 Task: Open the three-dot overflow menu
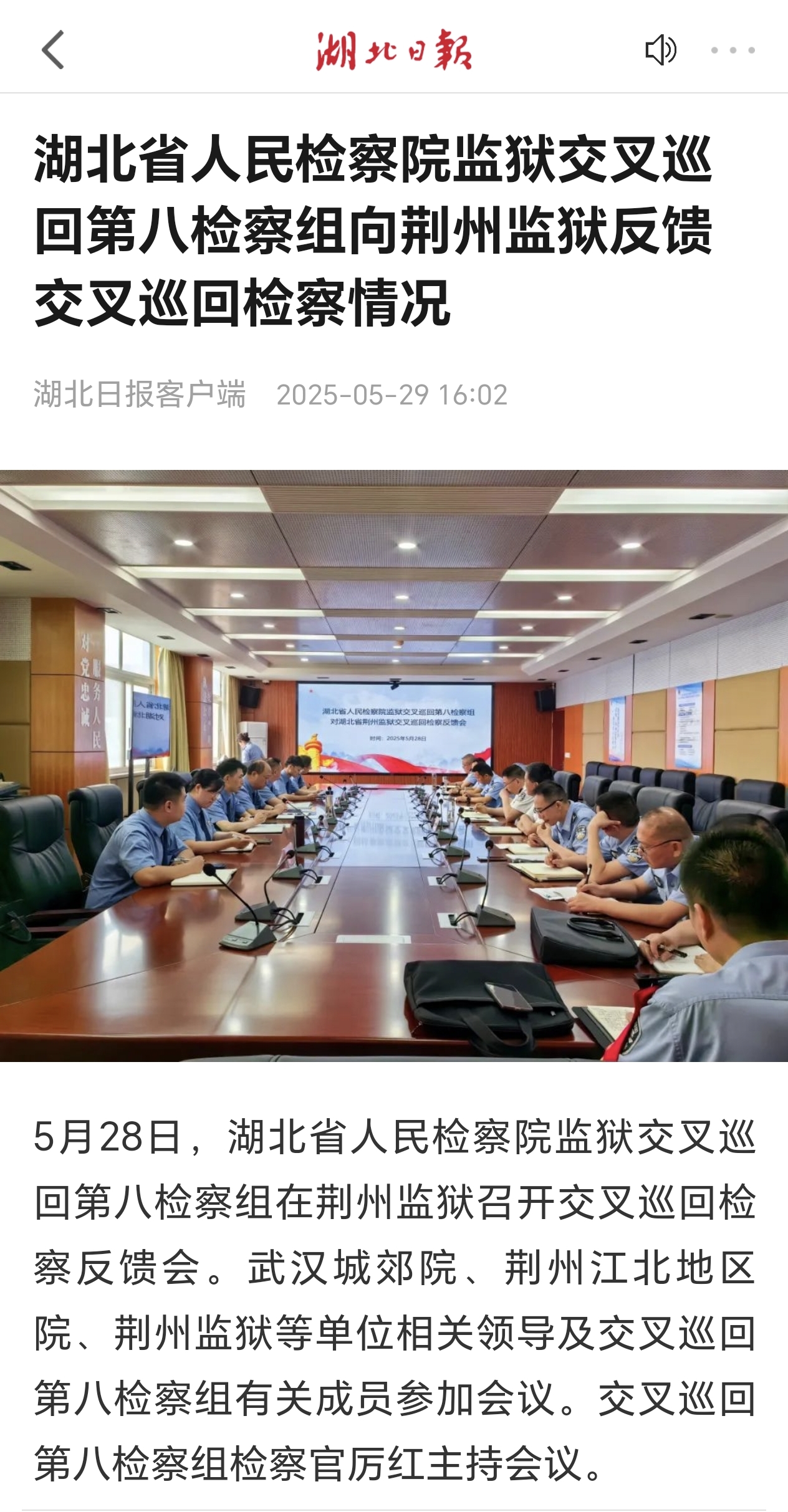point(733,50)
